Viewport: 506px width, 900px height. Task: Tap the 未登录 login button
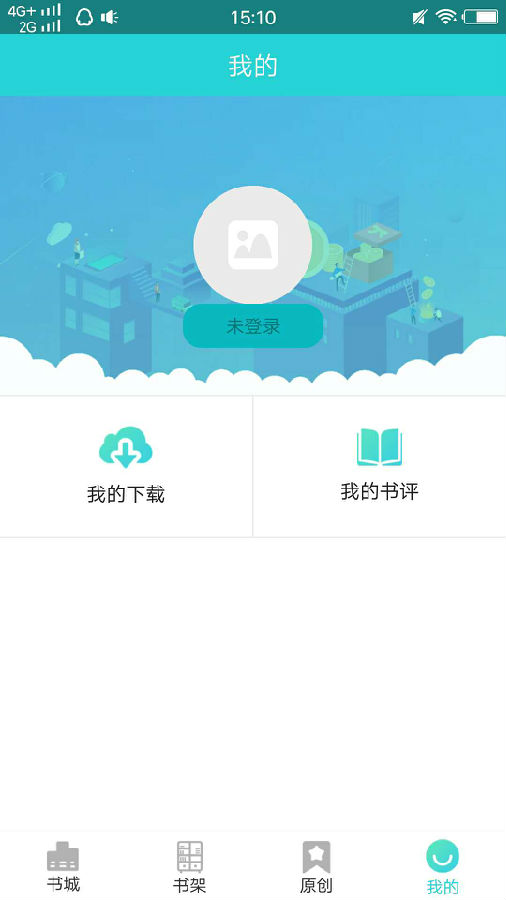(253, 326)
